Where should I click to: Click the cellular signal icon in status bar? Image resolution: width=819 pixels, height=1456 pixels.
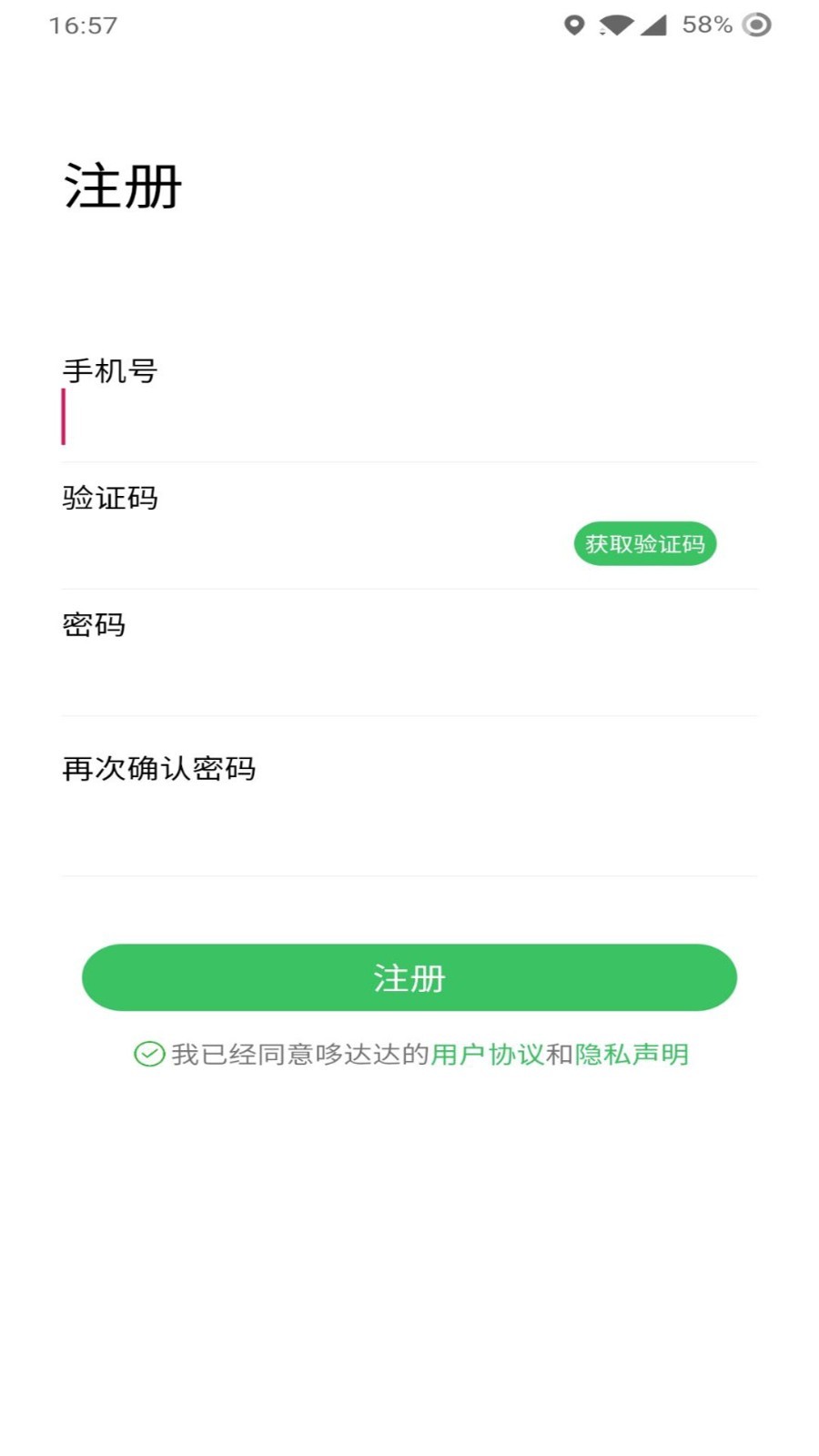click(653, 25)
